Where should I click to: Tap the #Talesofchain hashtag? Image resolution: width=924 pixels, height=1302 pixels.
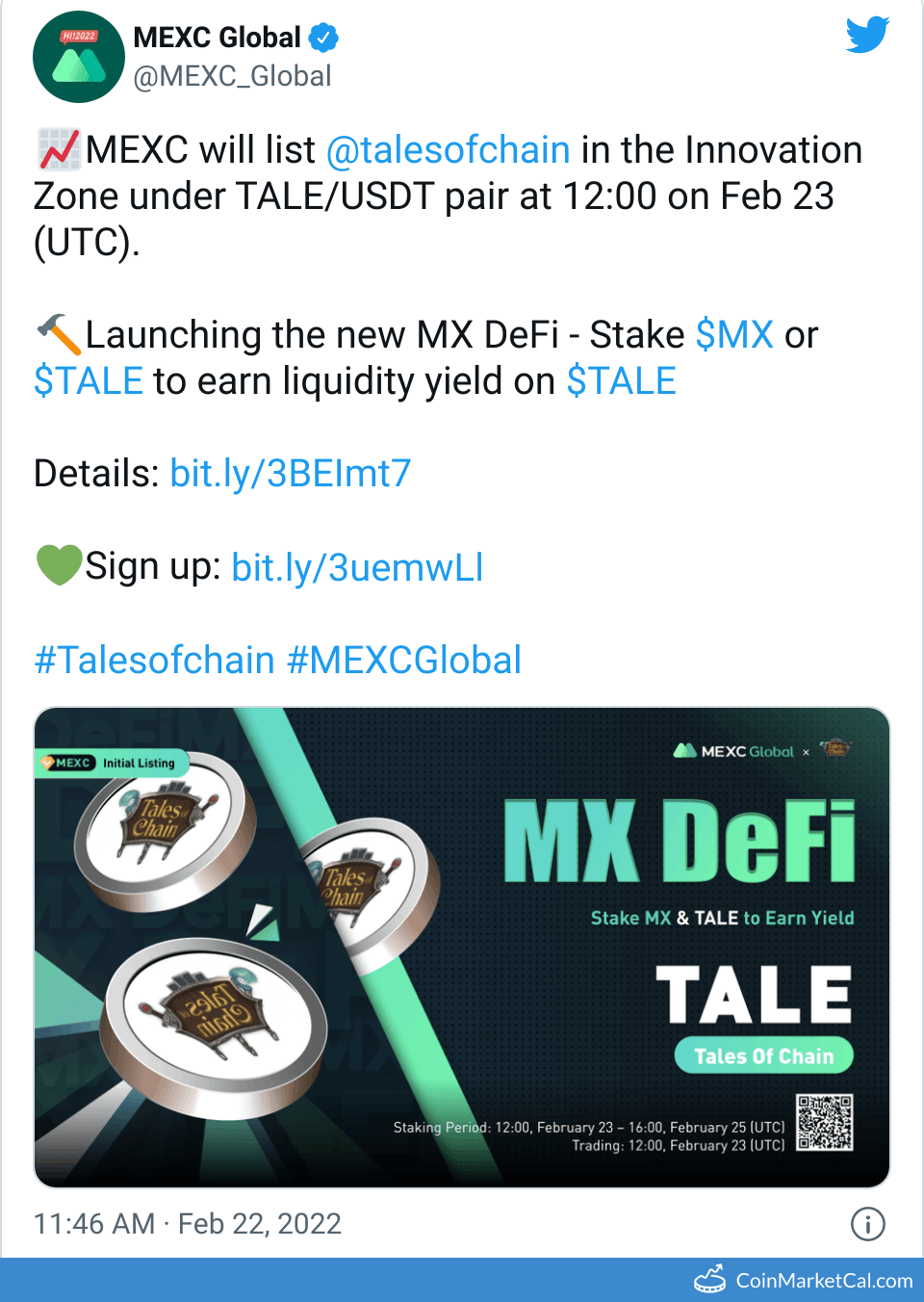point(154,661)
